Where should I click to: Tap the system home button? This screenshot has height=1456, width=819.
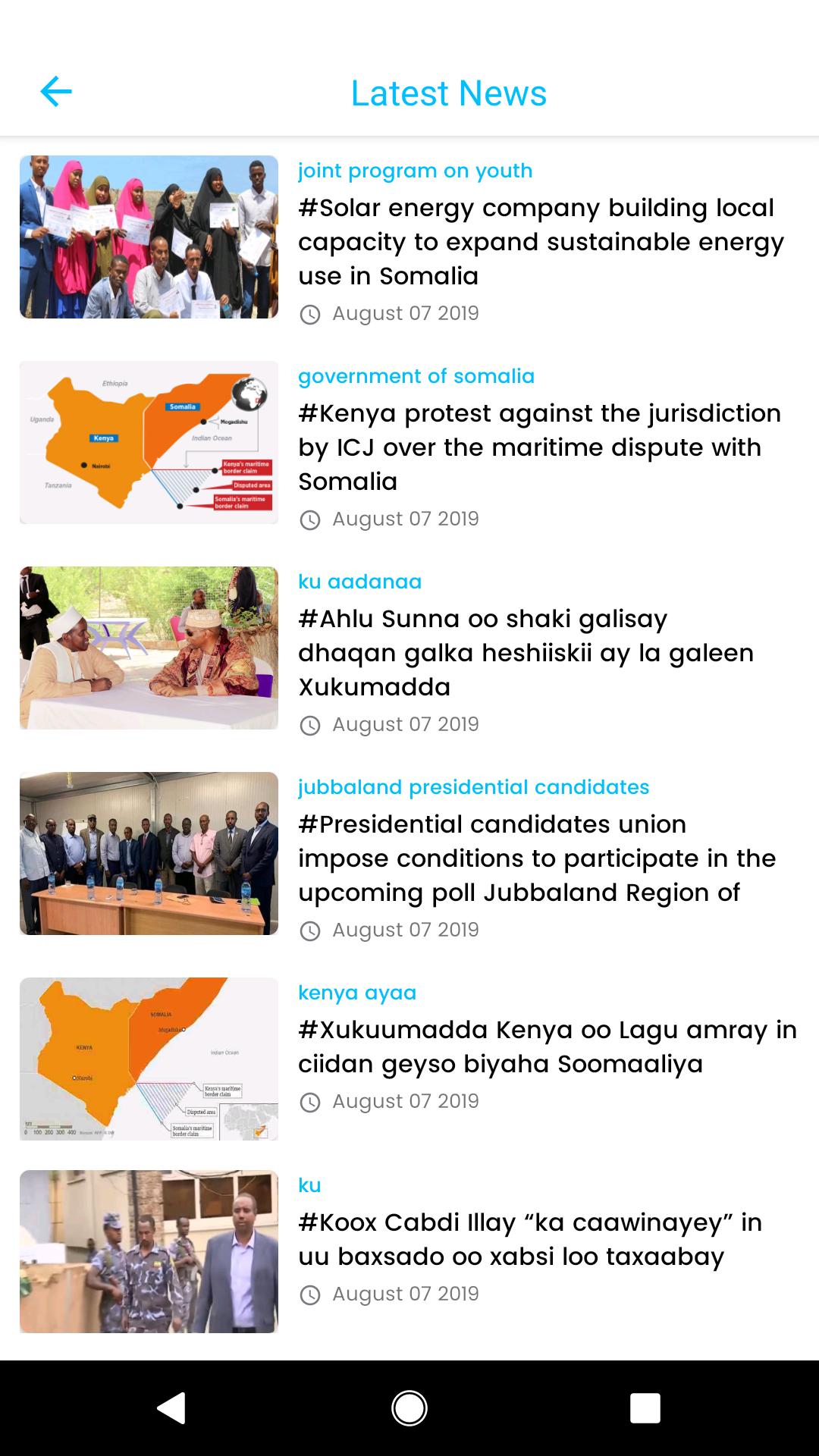[409, 1408]
